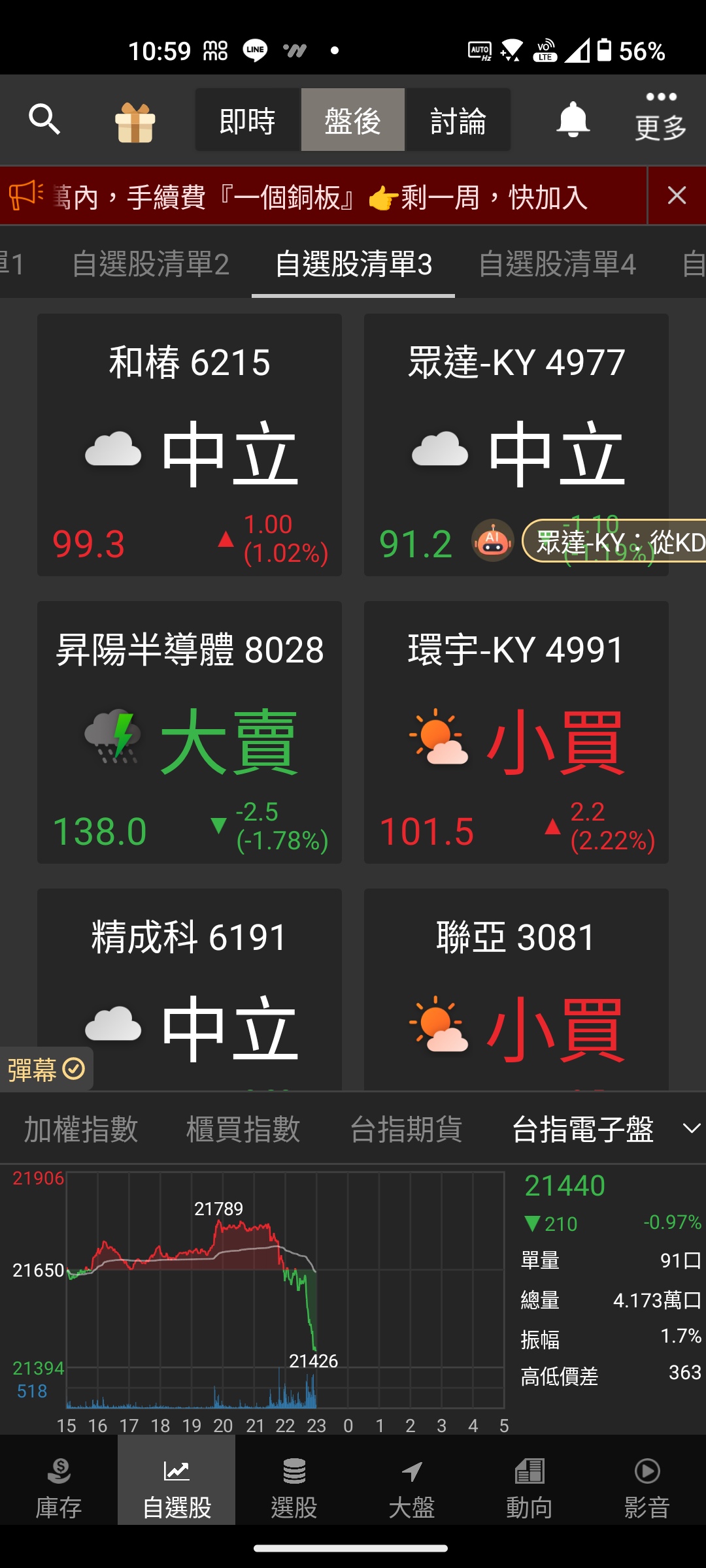Dismiss the promotional banner
The image size is (706, 1568).
point(677,195)
